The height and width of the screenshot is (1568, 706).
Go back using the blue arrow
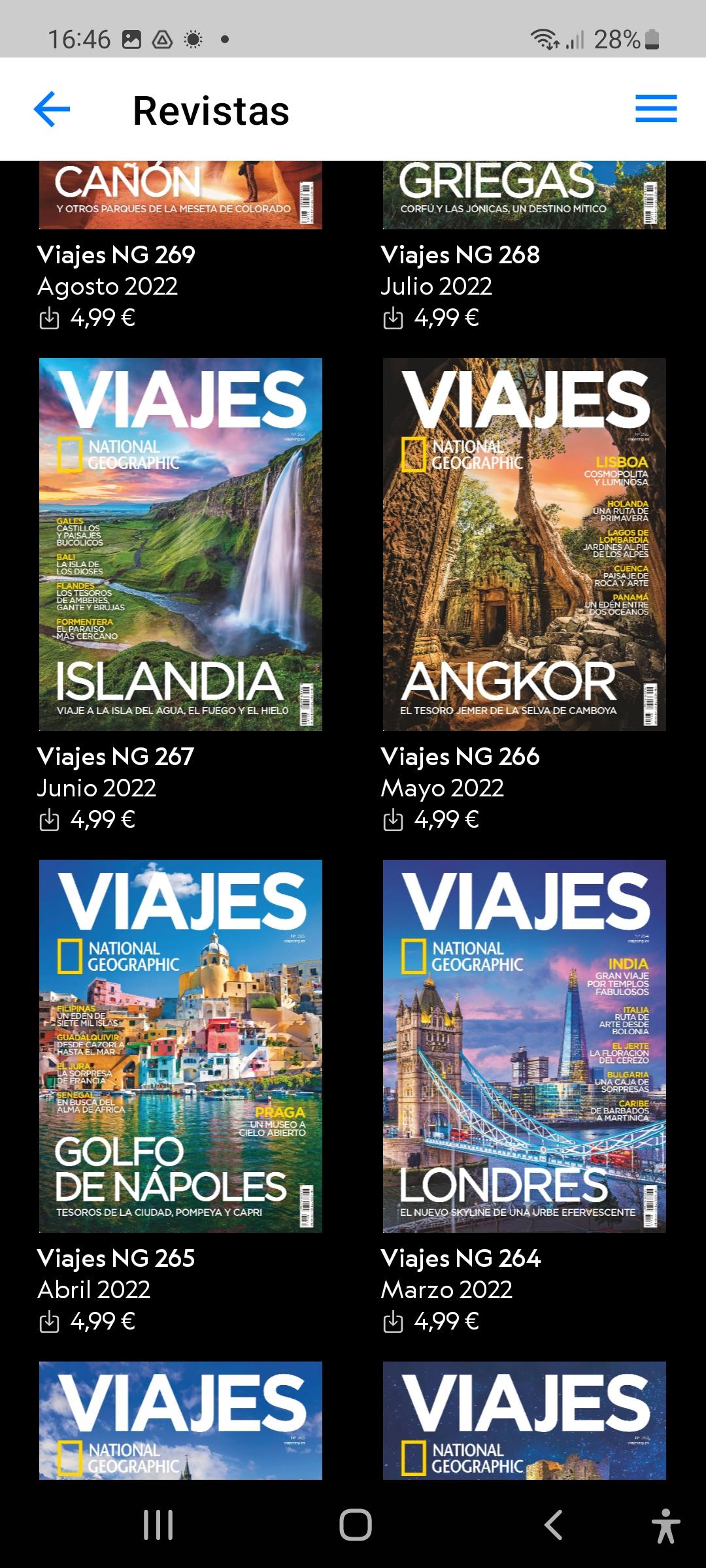(x=52, y=109)
